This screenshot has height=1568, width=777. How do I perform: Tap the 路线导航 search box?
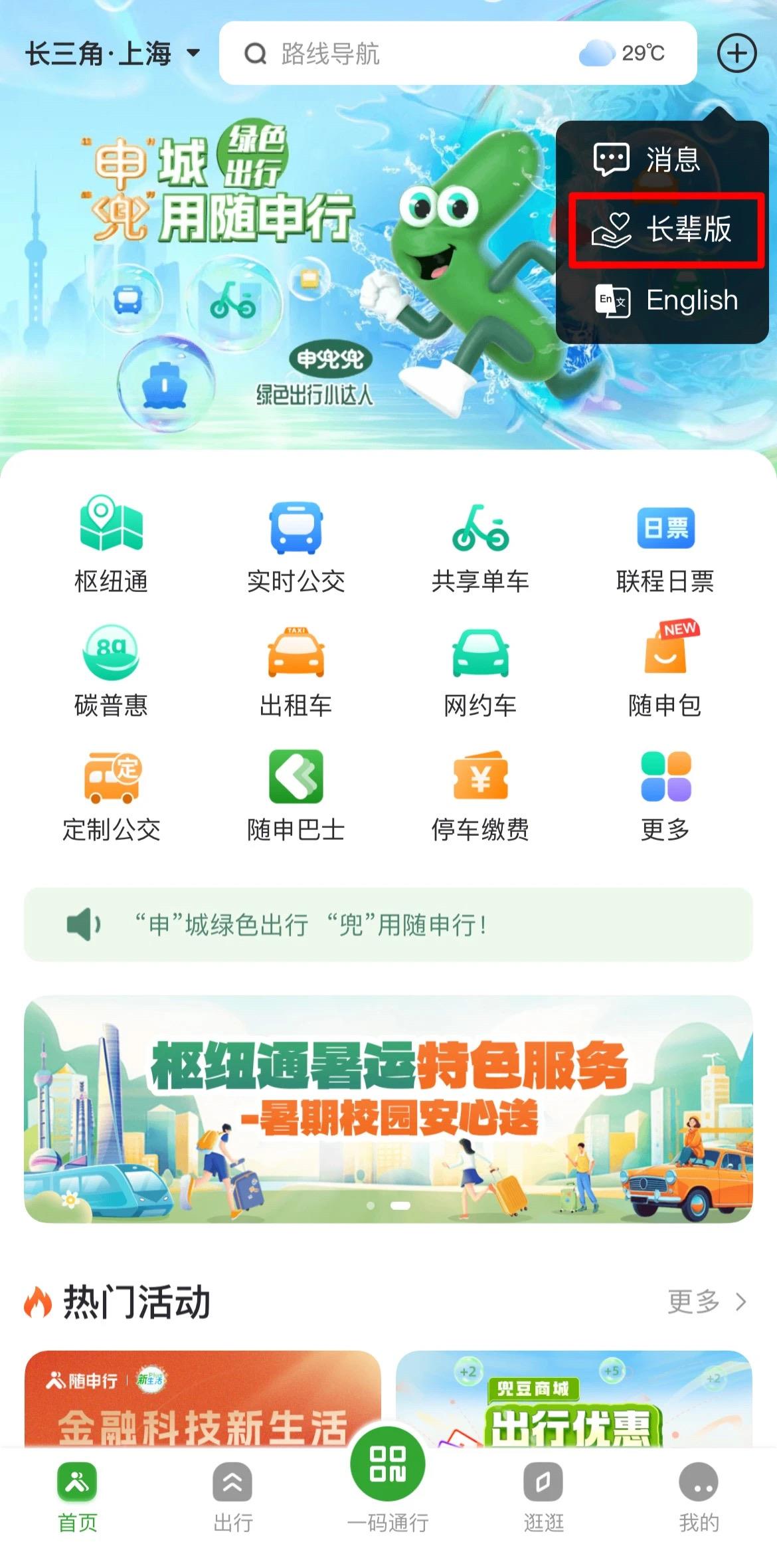pos(398,54)
